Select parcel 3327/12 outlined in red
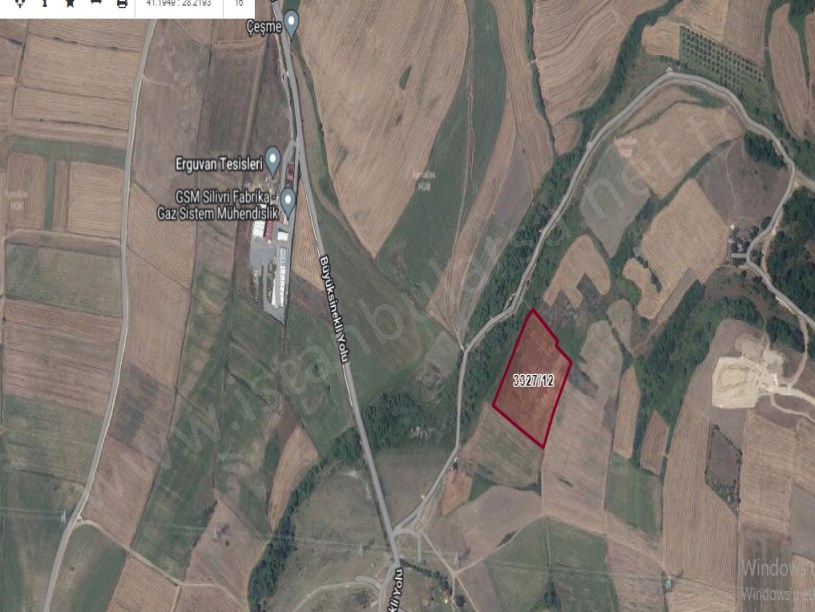Screen dimensions: 815x612 tap(533, 379)
